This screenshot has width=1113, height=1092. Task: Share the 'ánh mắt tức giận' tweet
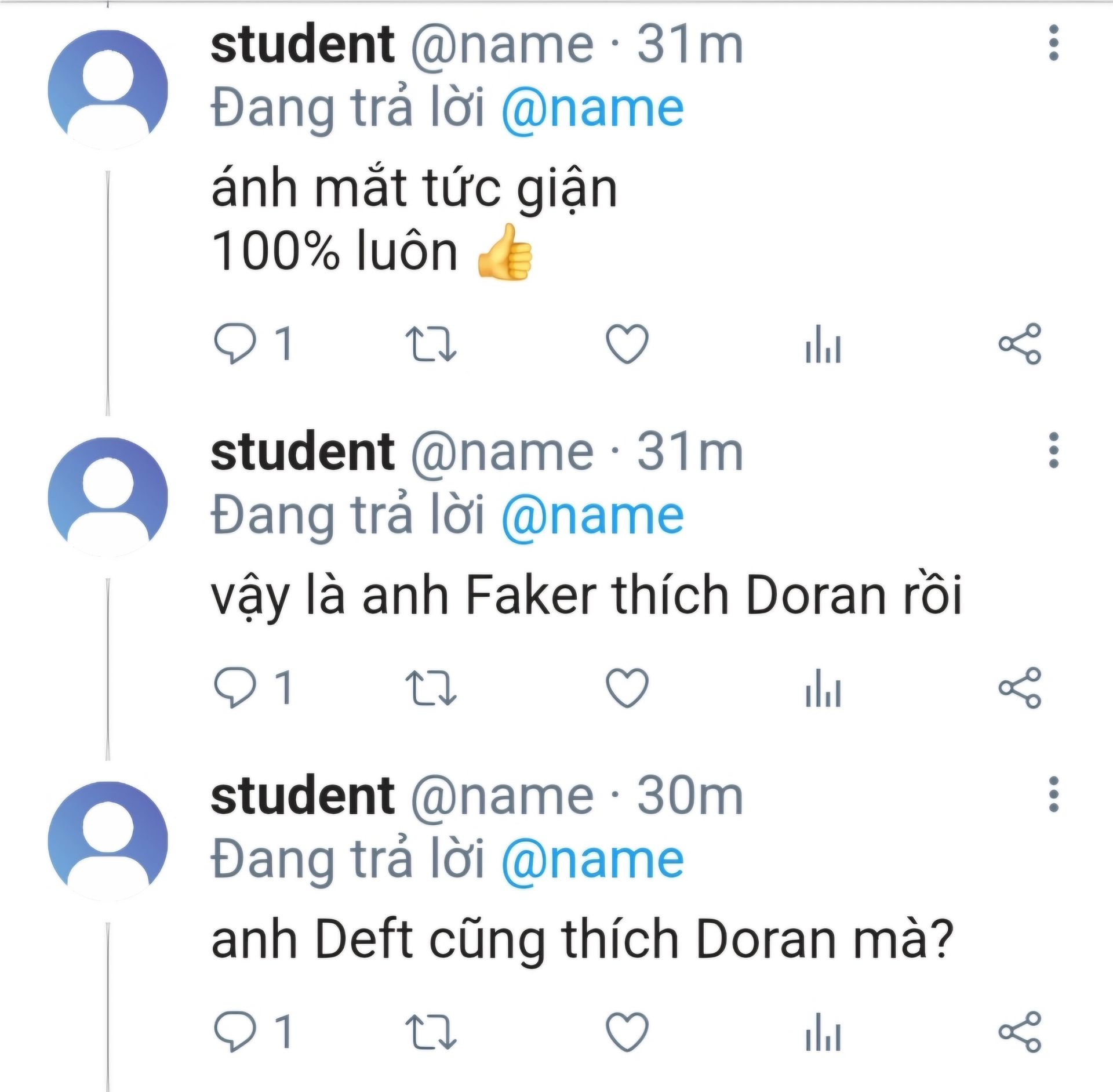[x=1020, y=344]
